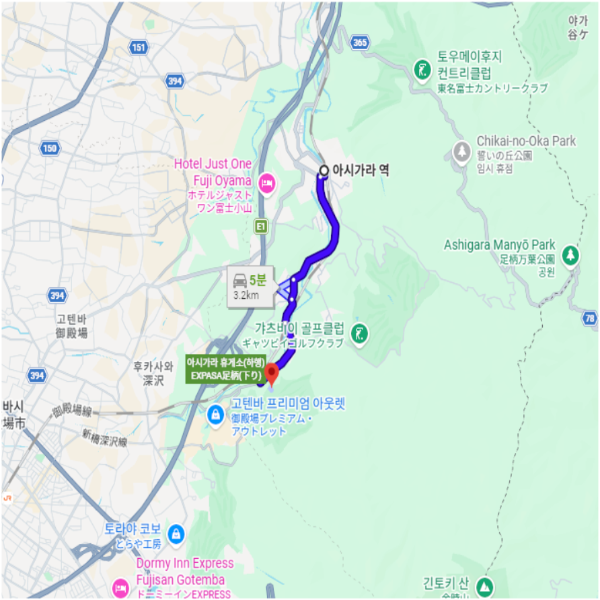Select the red destination pin at 아시가라 휴게소
Viewport: 600px width, 600px height.
[x=271, y=375]
